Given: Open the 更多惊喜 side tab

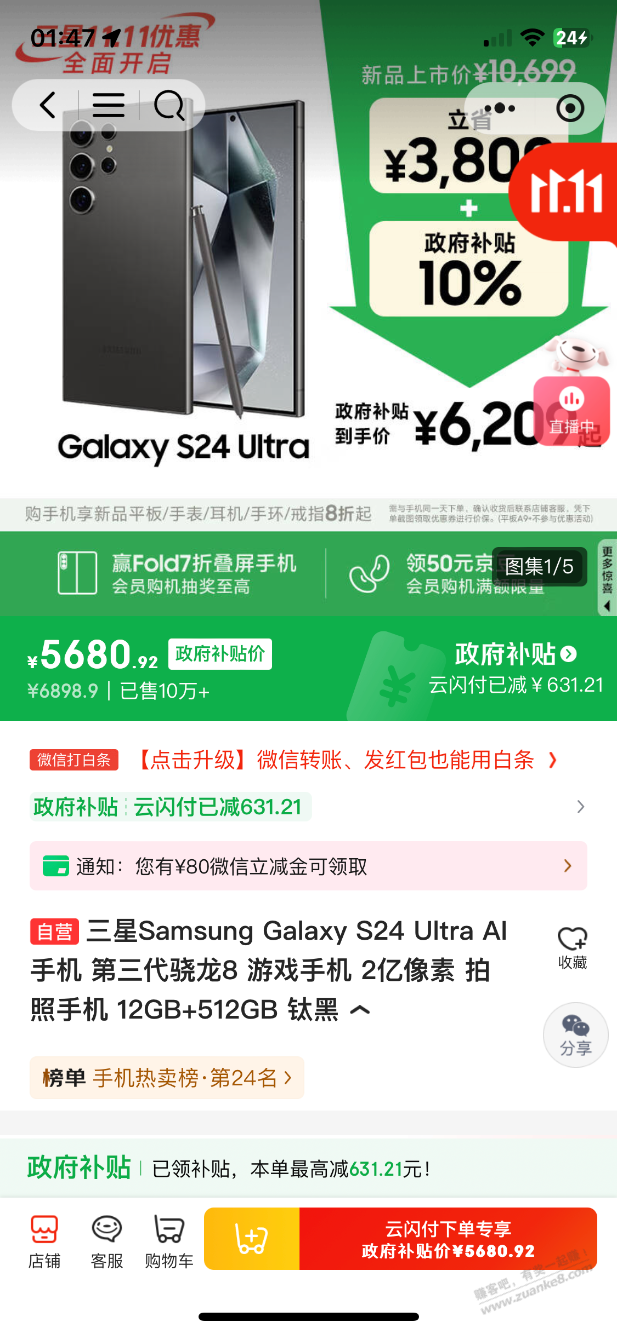Looking at the screenshot, I should pyautogui.click(x=606, y=579).
